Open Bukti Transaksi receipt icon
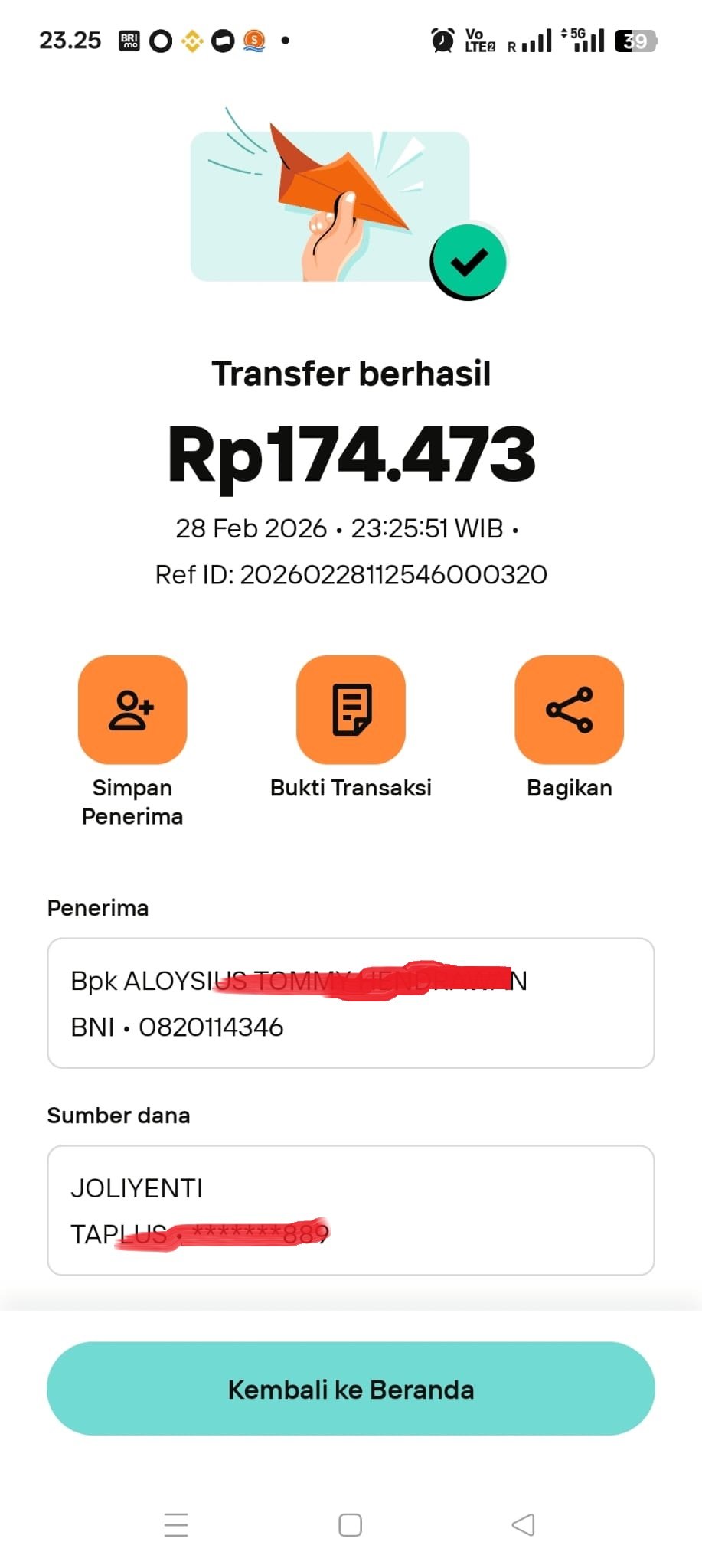 coord(351,708)
